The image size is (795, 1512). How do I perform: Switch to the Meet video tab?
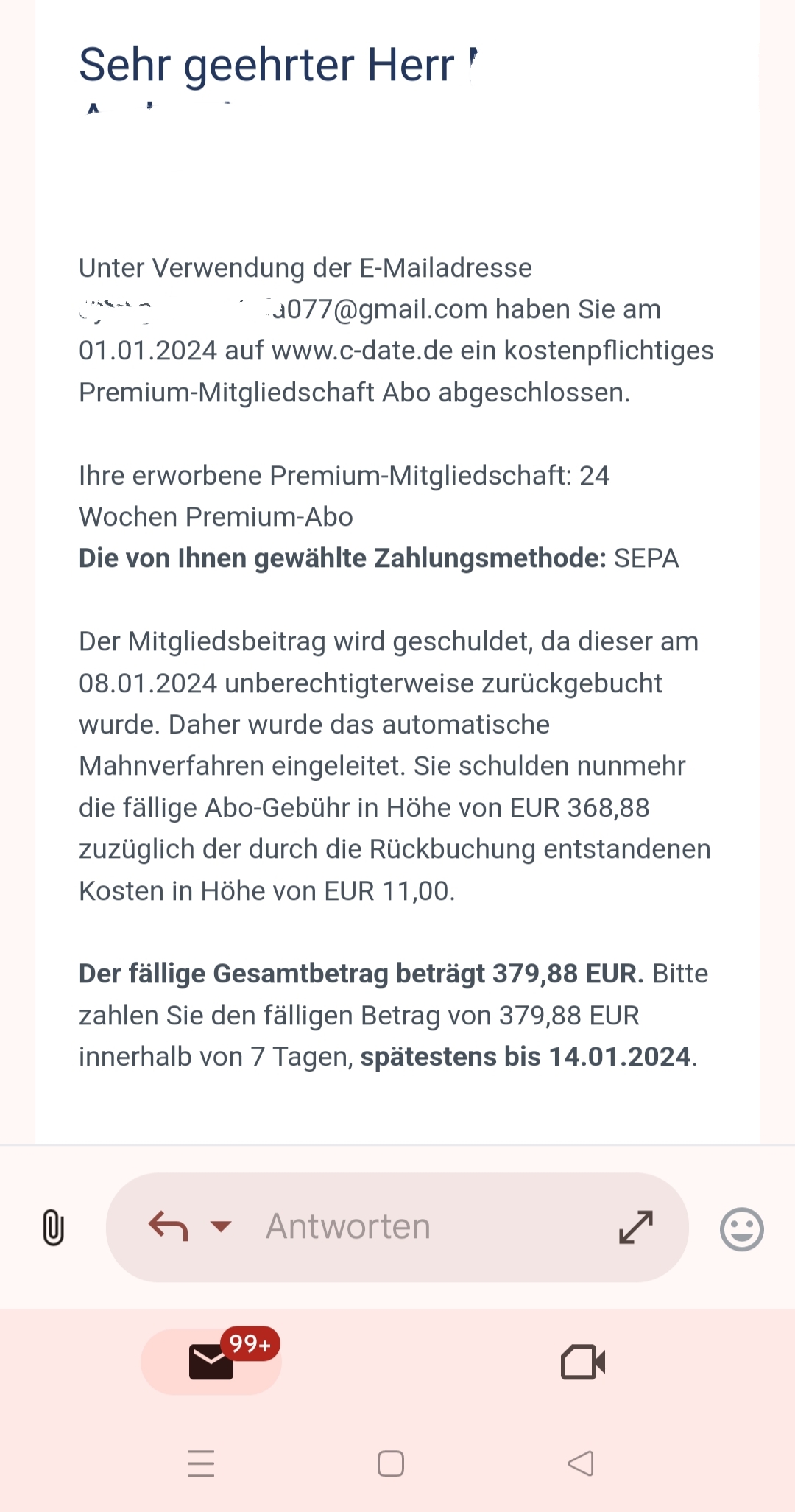click(x=583, y=1362)
